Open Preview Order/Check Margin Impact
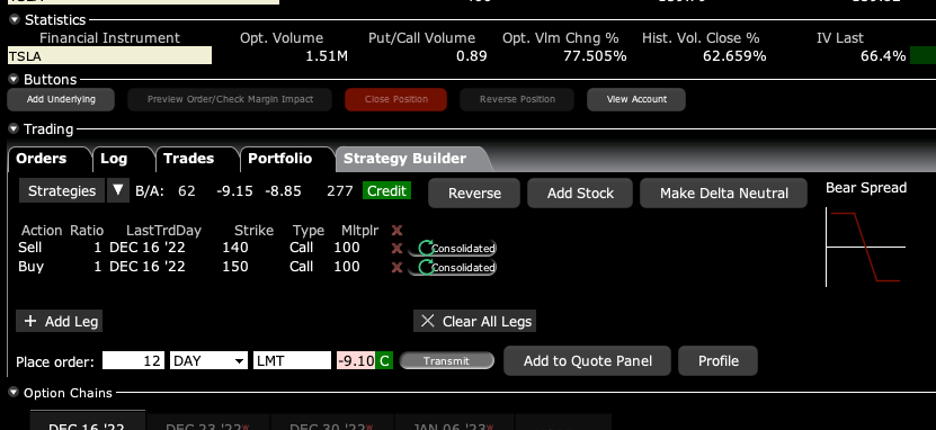 (x=230, y=99)
